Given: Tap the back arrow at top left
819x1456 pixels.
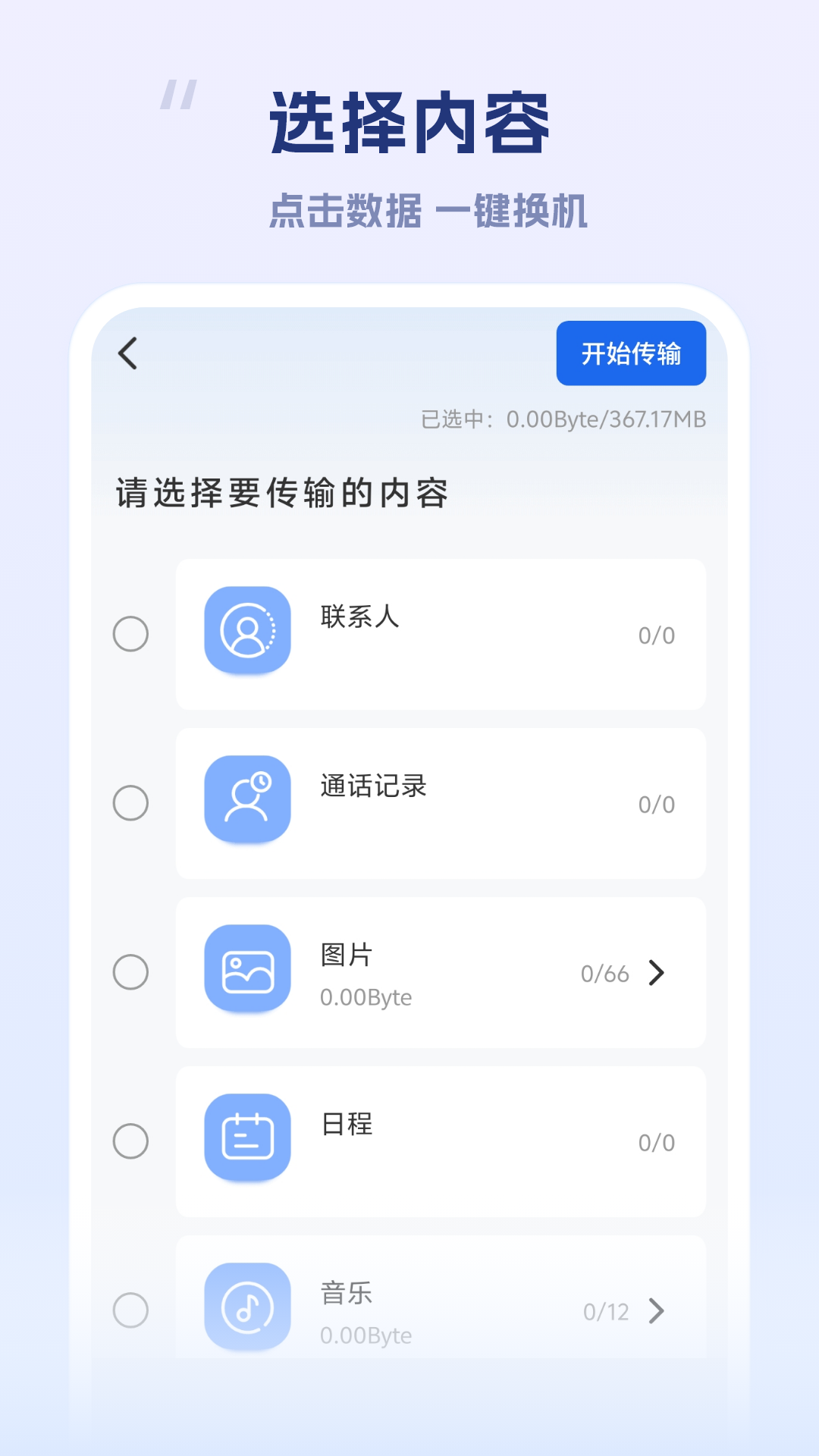Looking at the screenshot, I should [x=127, y=353].
